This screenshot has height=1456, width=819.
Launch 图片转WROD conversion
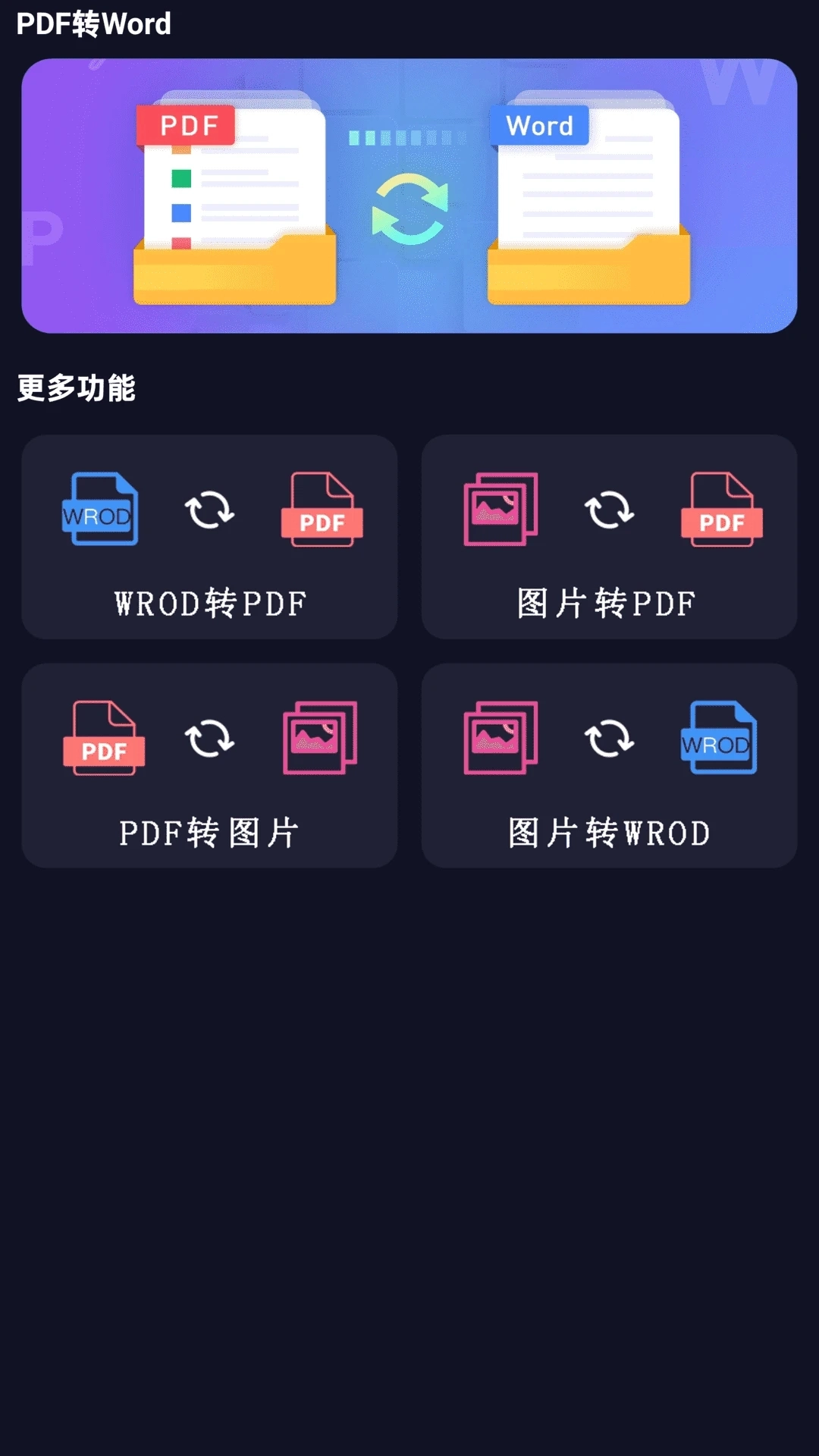[x=609, y=766]
